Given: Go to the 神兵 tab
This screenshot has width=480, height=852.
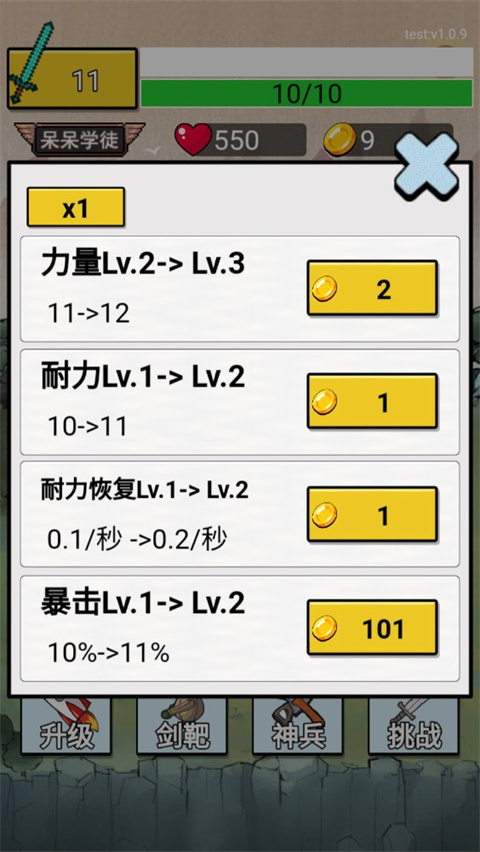Looking at the screenshot, I should click(x=297, y=726).
